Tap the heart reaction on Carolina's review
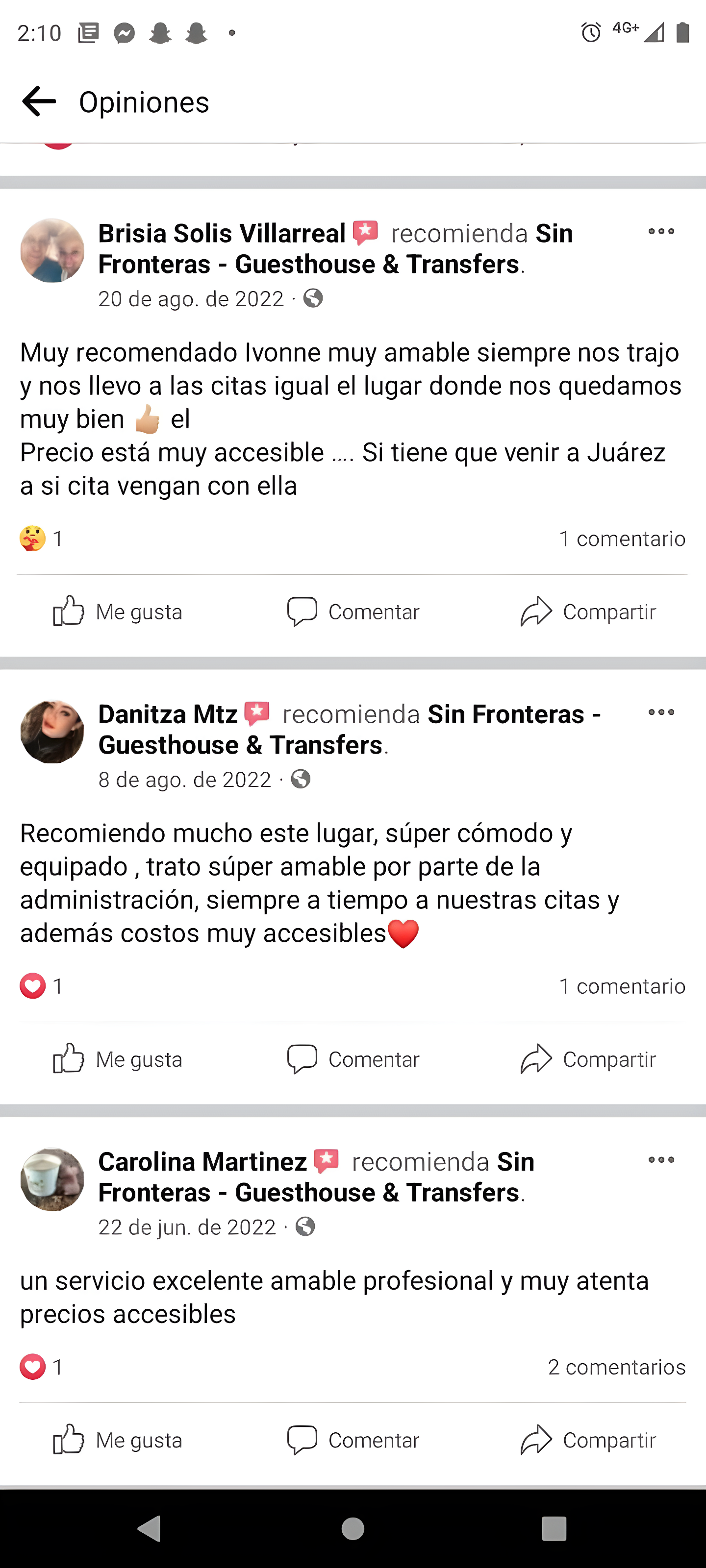 (x=32, y=1367)
